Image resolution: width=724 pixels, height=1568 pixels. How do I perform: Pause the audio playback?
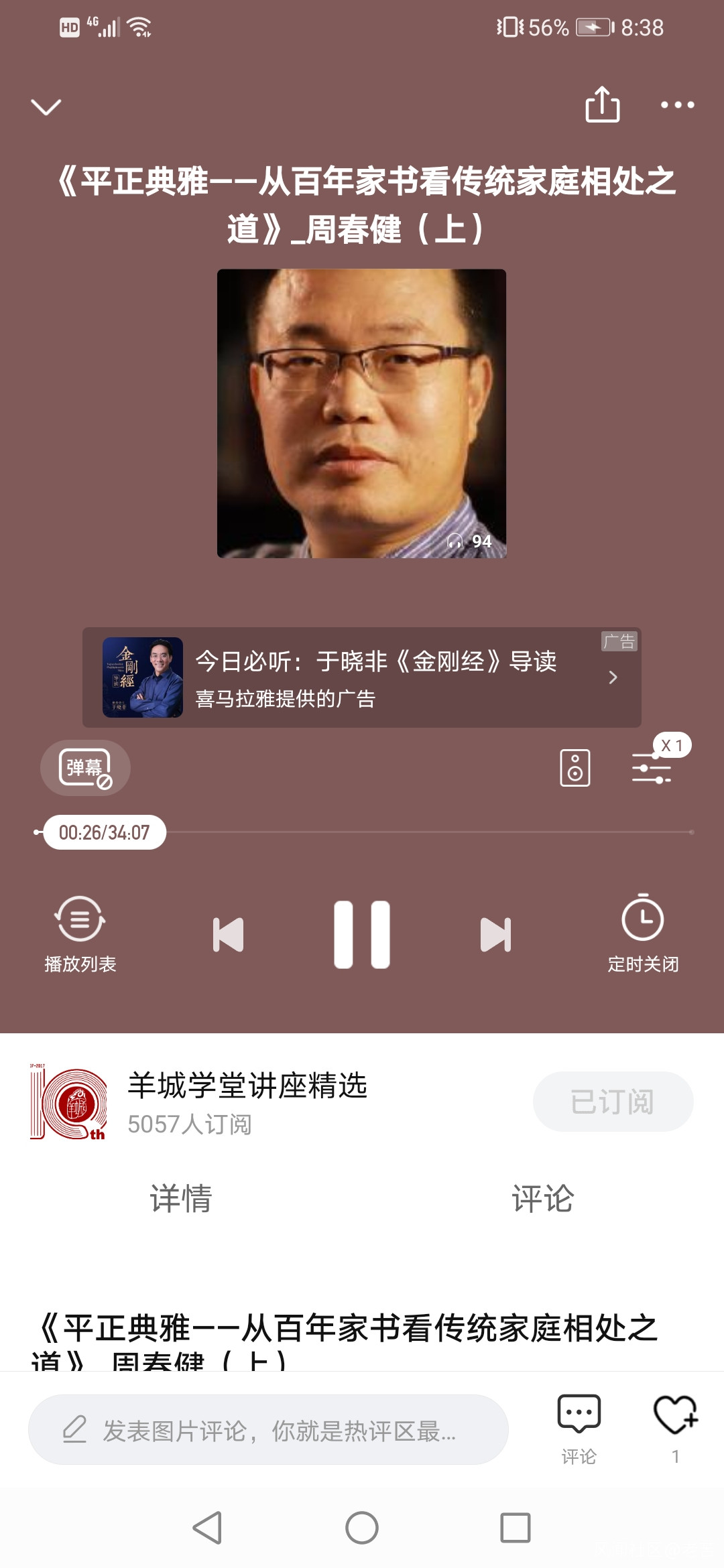pos(362,935)
